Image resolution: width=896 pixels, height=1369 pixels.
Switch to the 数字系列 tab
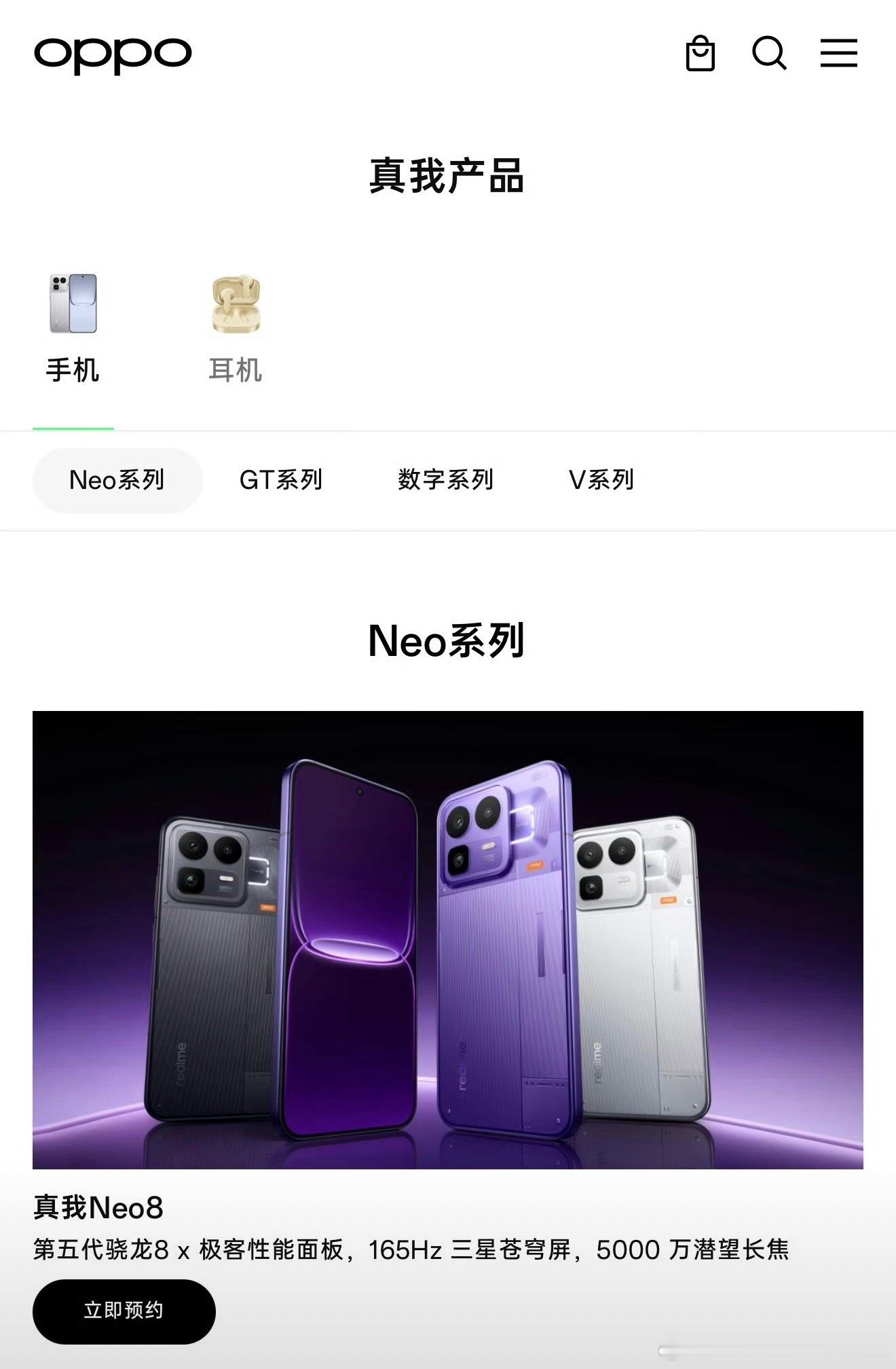446,479
